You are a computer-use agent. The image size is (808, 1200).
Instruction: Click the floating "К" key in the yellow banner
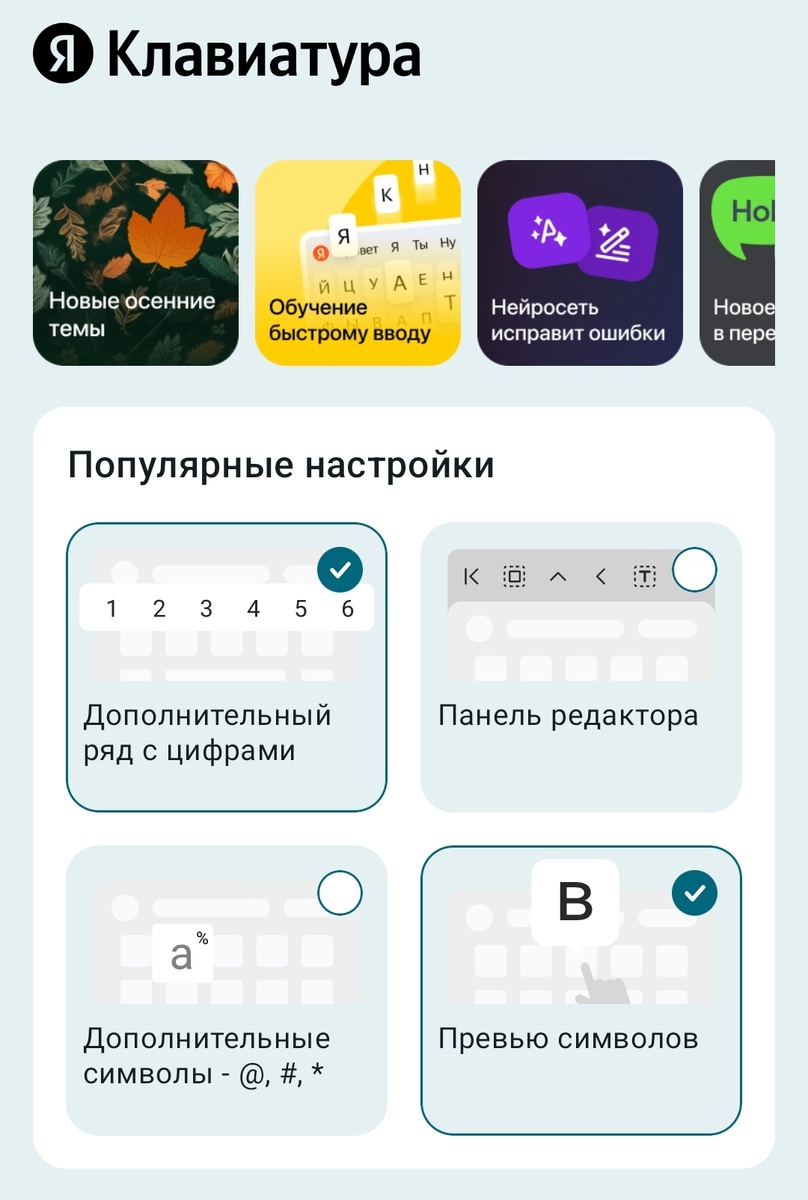click(x=388, y=193)
